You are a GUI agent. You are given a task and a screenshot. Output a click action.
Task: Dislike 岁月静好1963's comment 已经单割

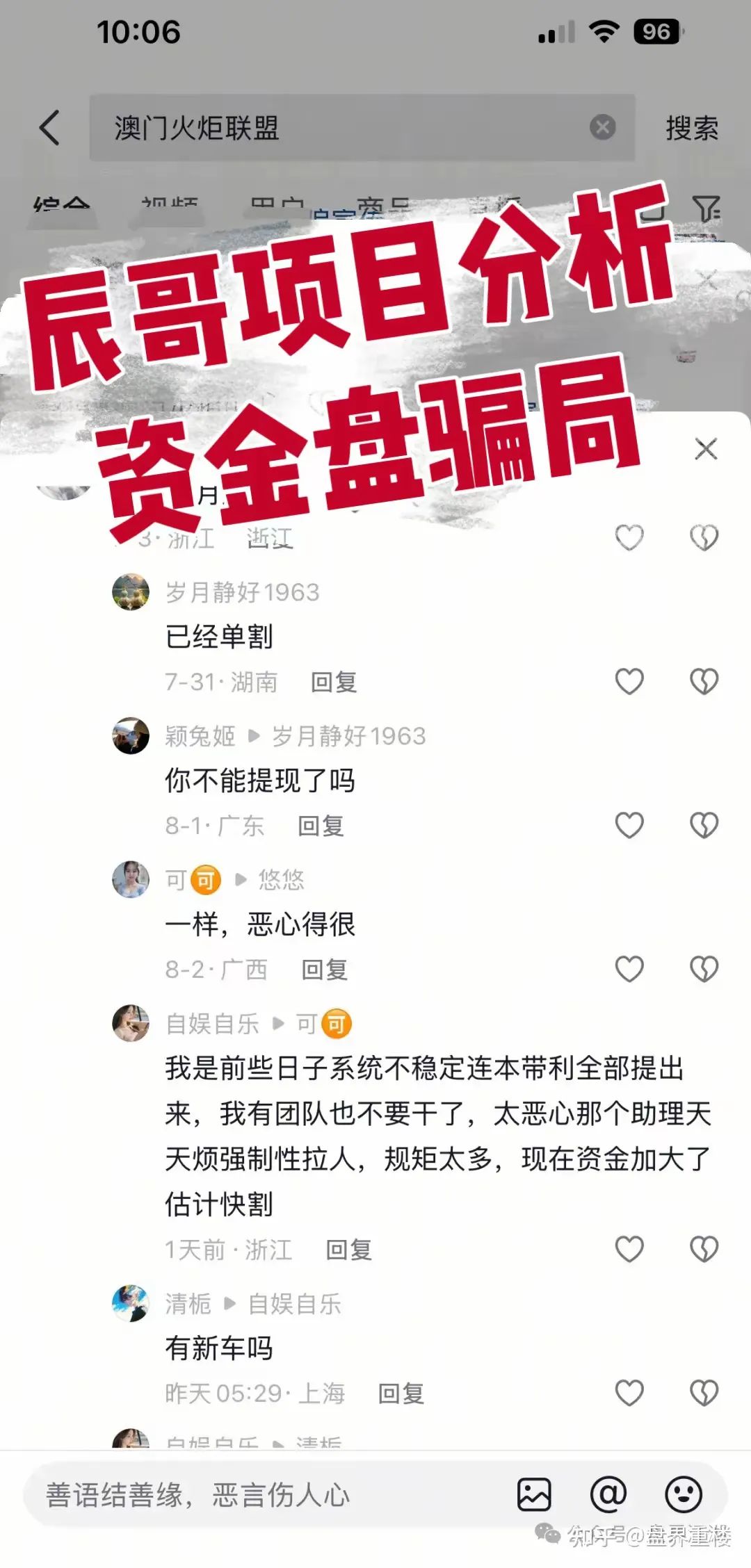click(x=704, y=682)
